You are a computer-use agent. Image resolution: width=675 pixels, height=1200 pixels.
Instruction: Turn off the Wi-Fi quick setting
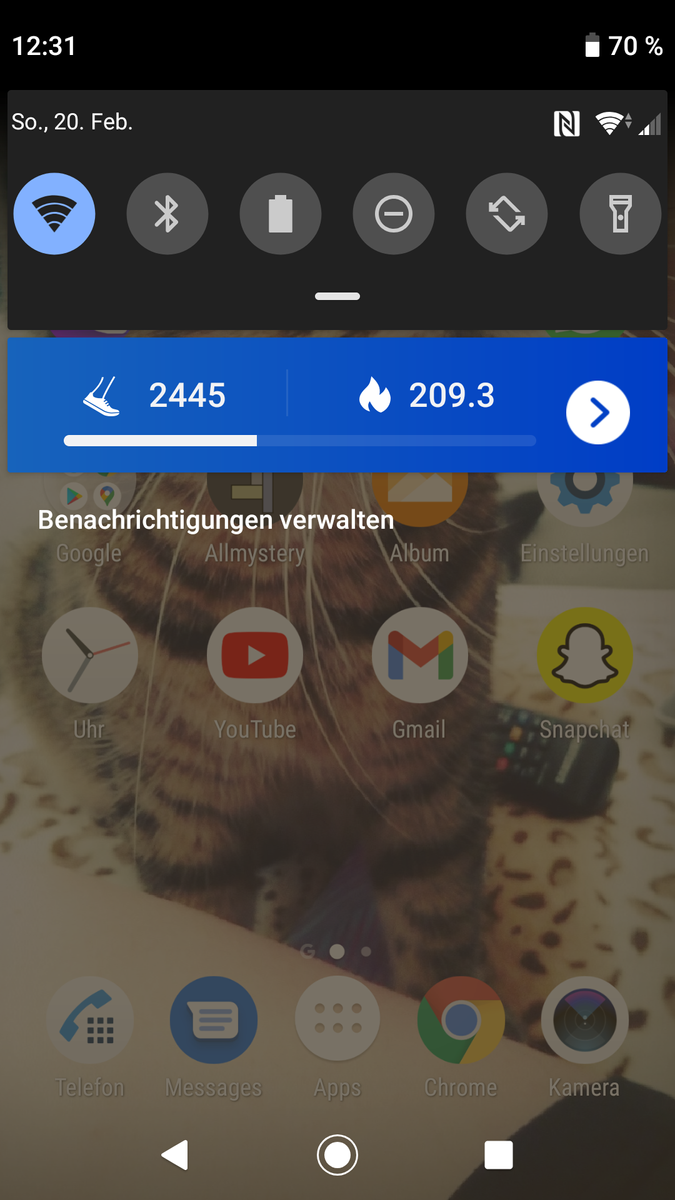tap(55, 214)
